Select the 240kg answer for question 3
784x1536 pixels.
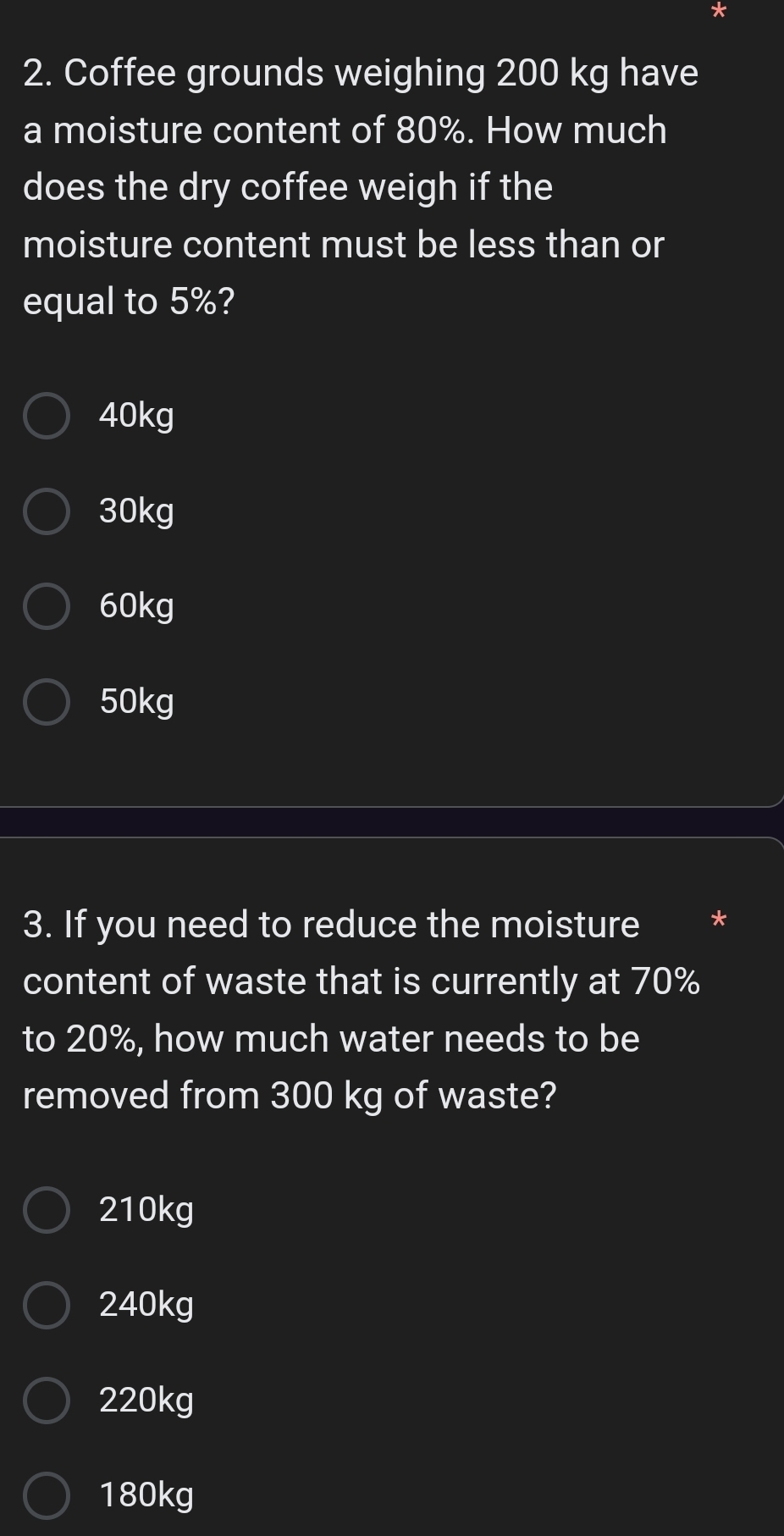tap(47, 1305)
